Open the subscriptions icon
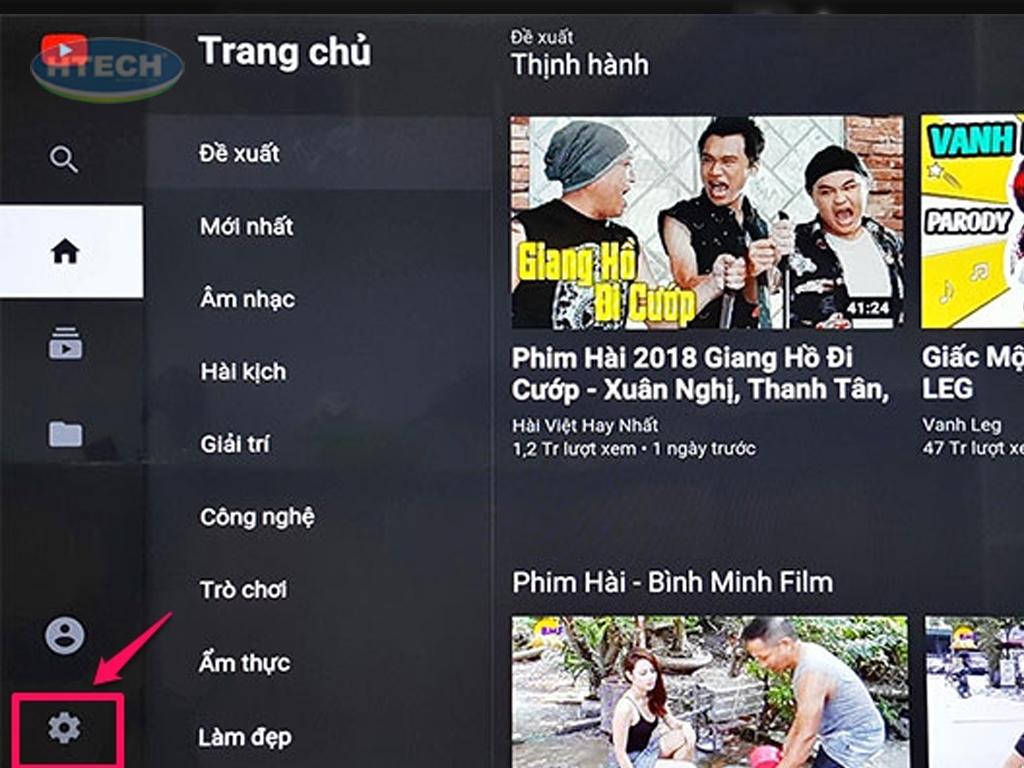 pyautogui.click(x=66, y=343)
